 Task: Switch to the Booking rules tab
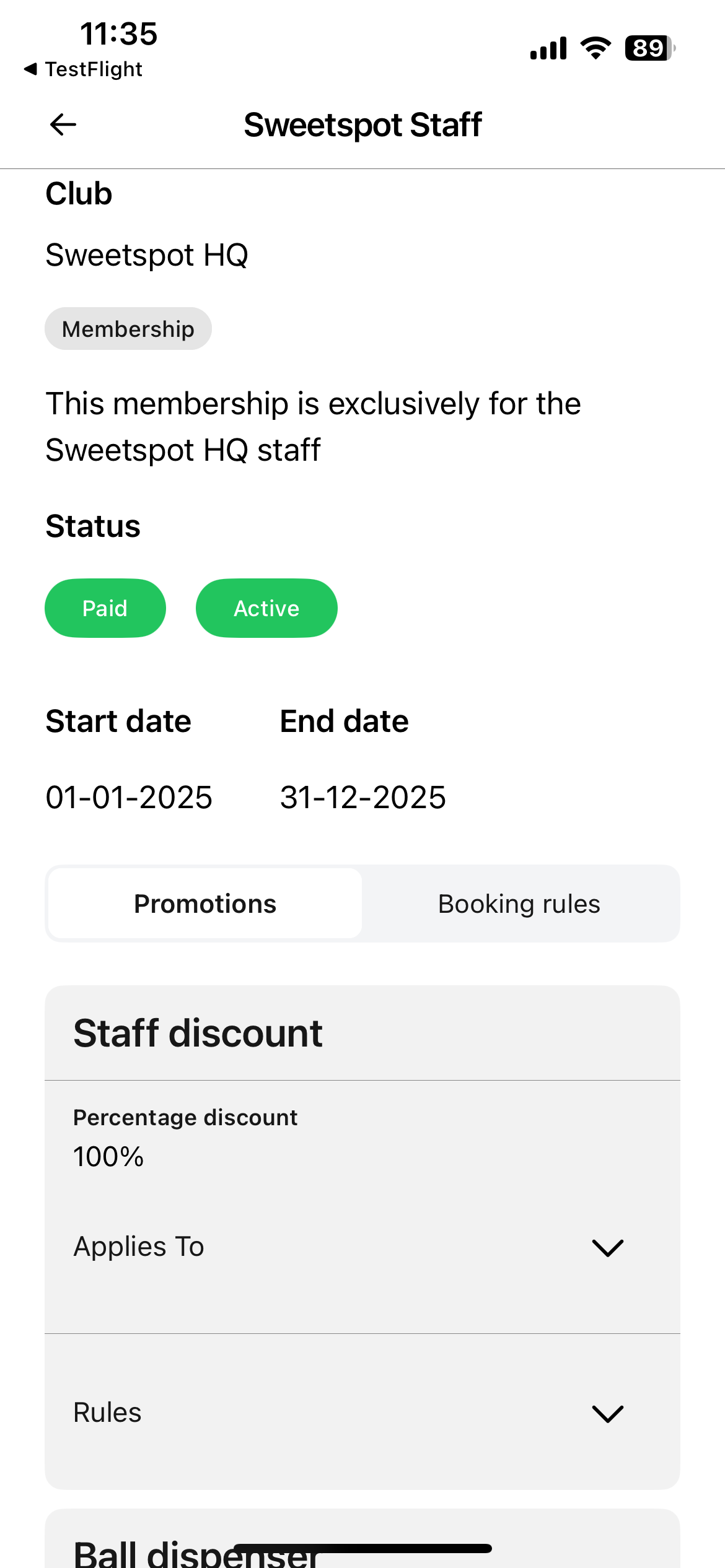(x=519, y=903)
